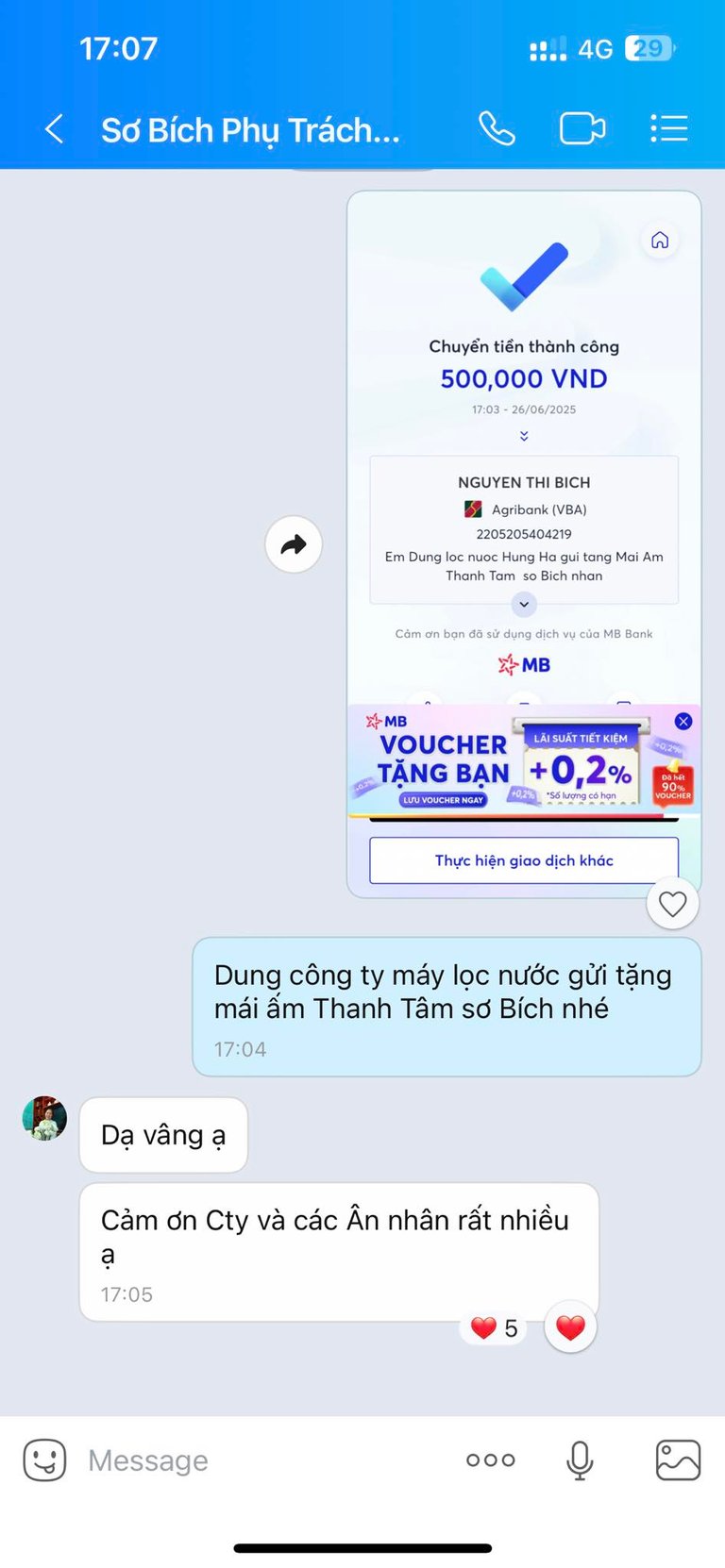Image resolution: width=725 pixels, height=1568 pixels.
Task: Open the chat options menu
Action: [x=668, y=129]
